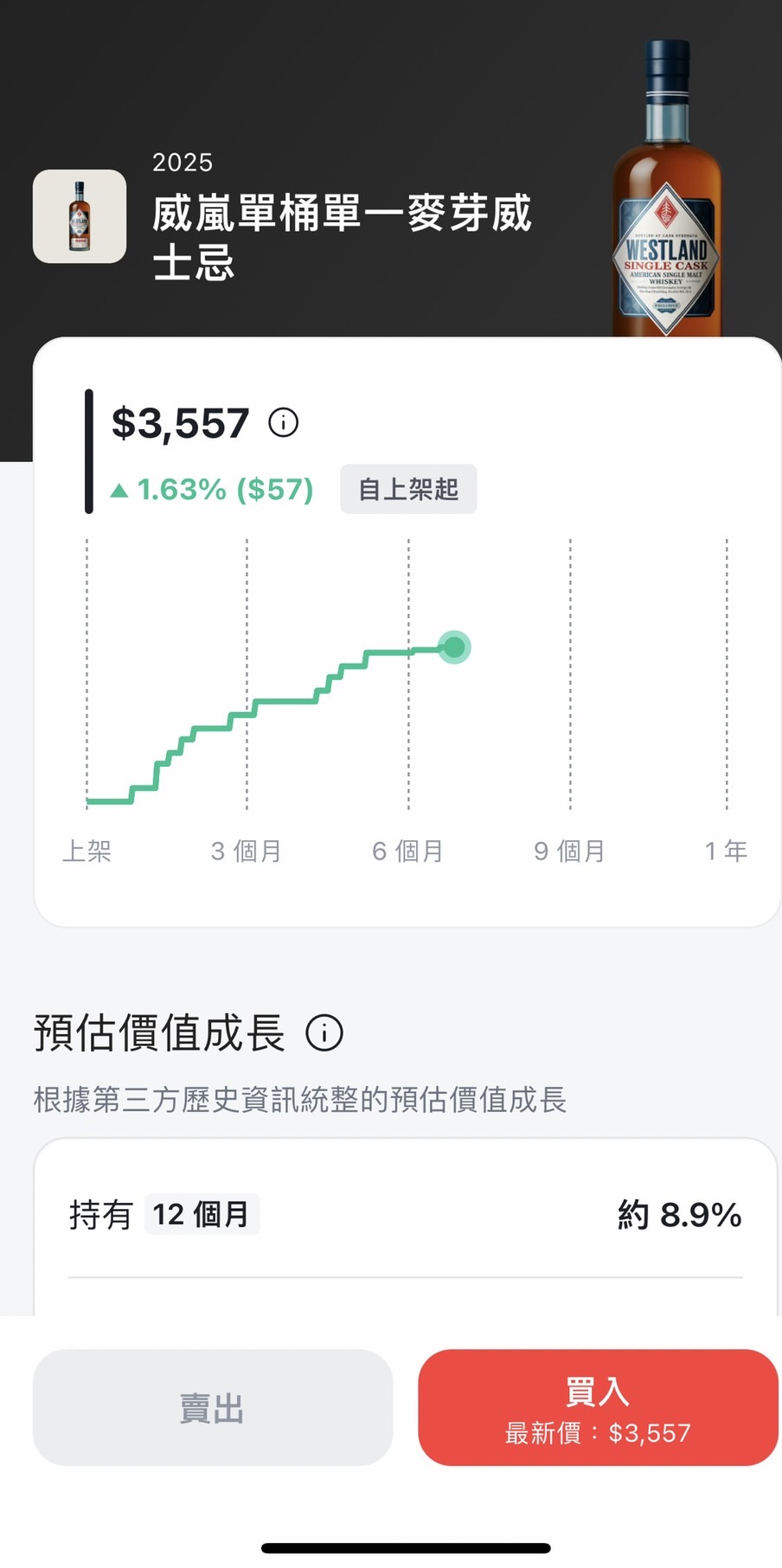Screen dimensions: 782x1568
Task: Tap 6 個月 on the chart axis
Action: pos(407,851)
